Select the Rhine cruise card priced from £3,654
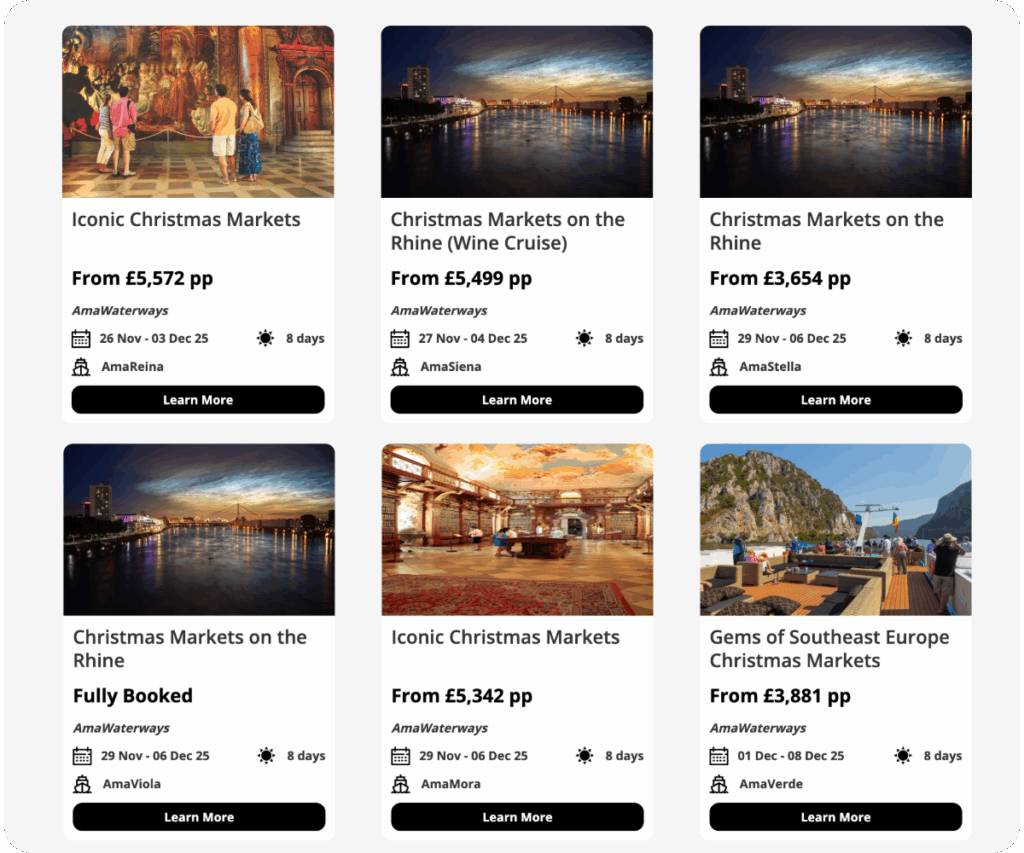 [826, 231]
